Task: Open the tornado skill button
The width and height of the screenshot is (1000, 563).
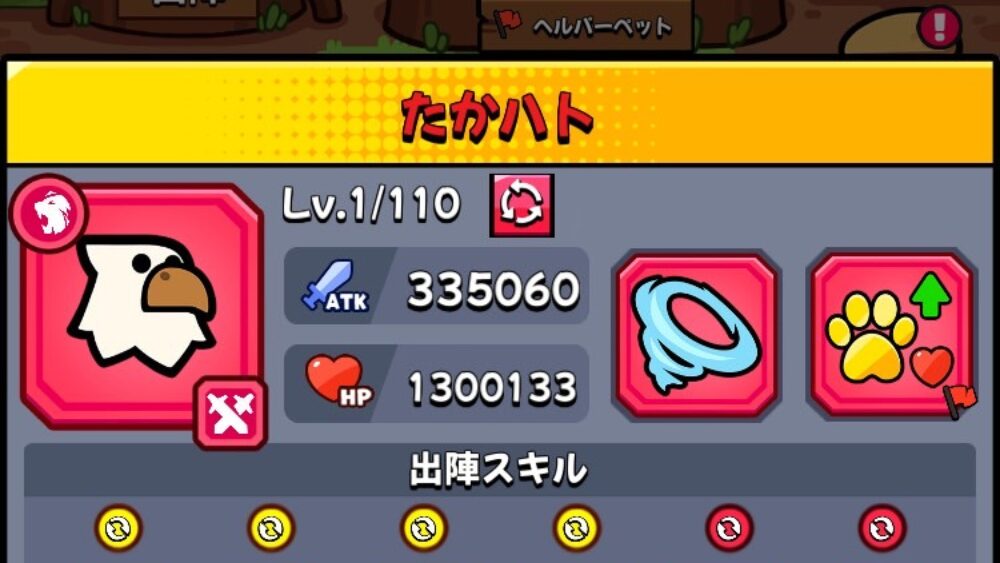Action: (x=696, y=335)
